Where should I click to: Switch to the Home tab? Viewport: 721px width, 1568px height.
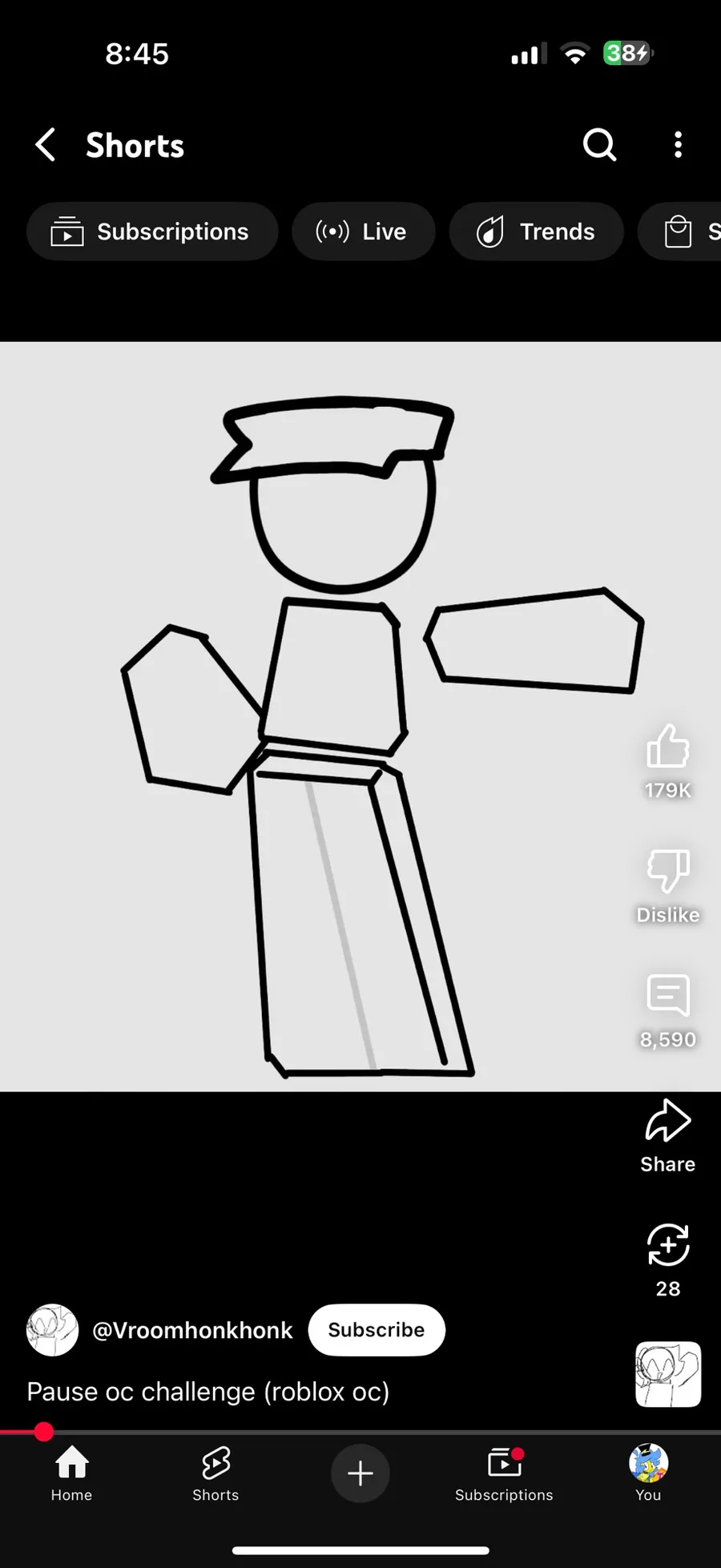click(71, 1473)
